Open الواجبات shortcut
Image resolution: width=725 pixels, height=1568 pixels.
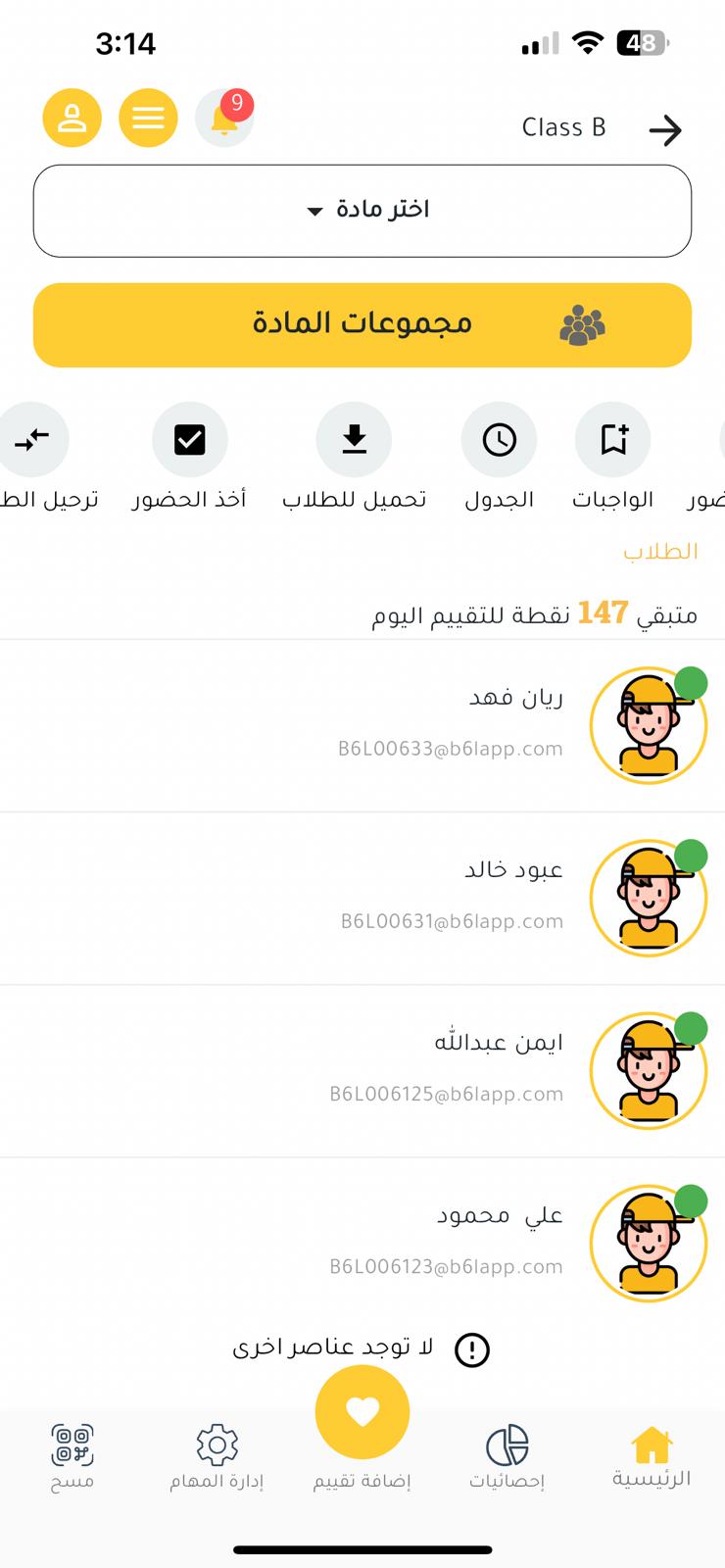[613, 440]
